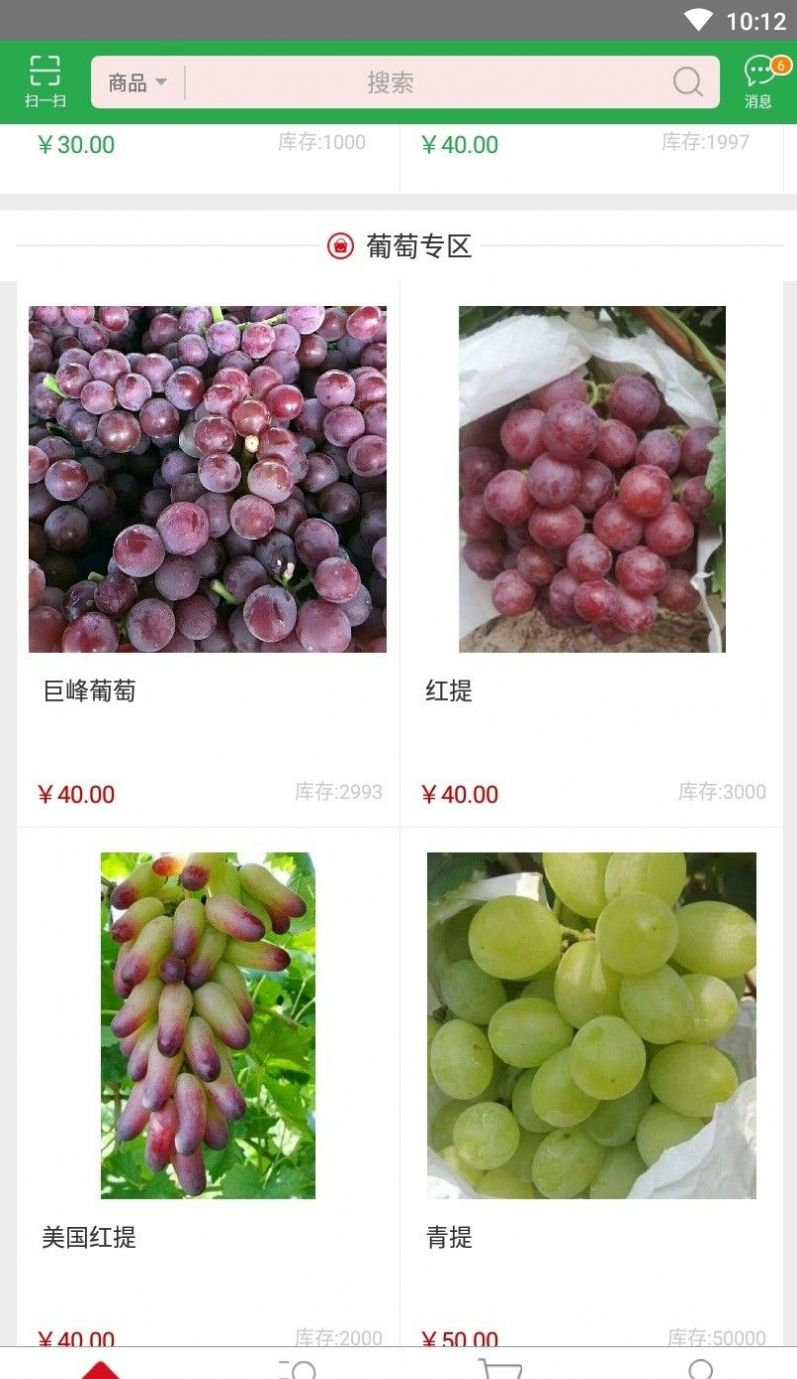Check 库存:3000 stock for 红提
Viewport: 797px width, 1379px height.
coord(722,792)
